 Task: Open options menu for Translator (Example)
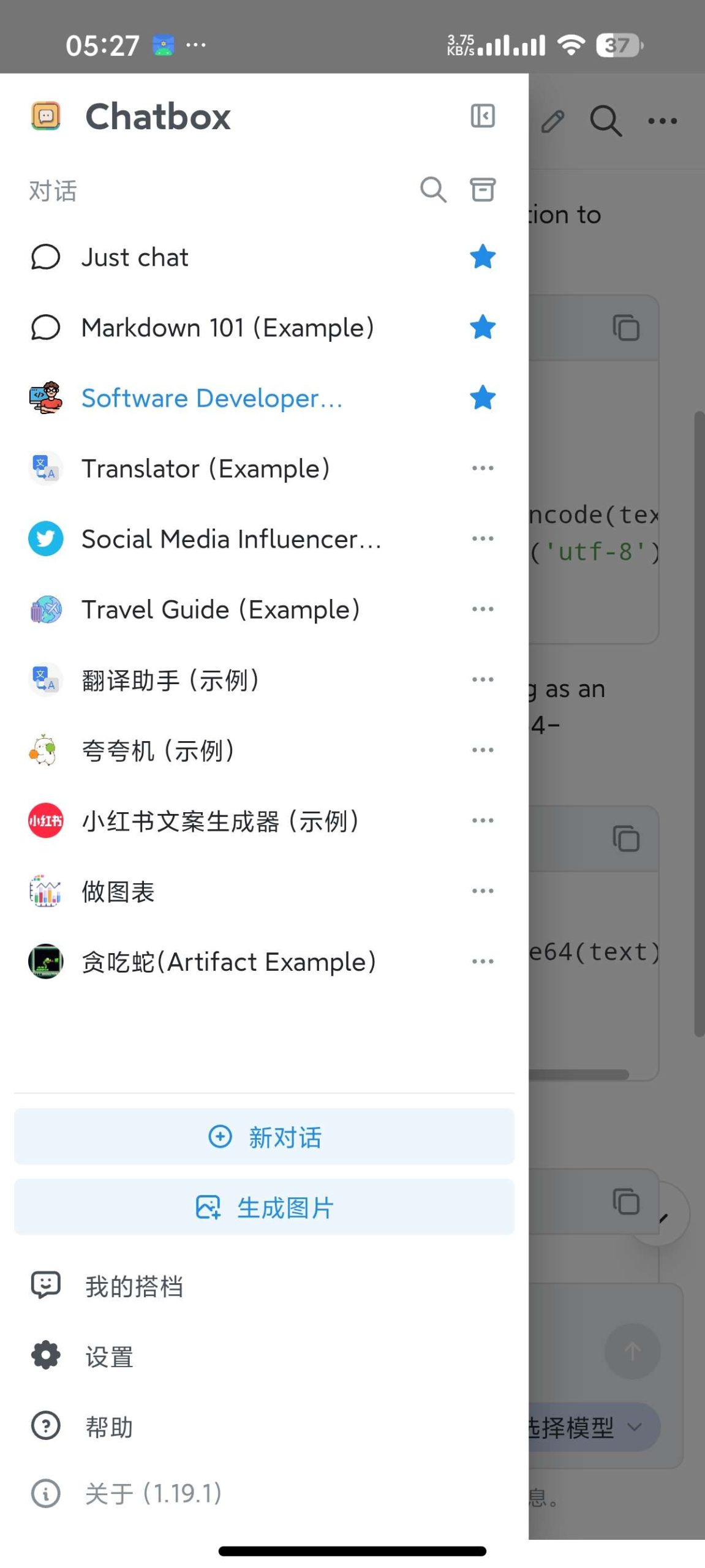(483, 467)
